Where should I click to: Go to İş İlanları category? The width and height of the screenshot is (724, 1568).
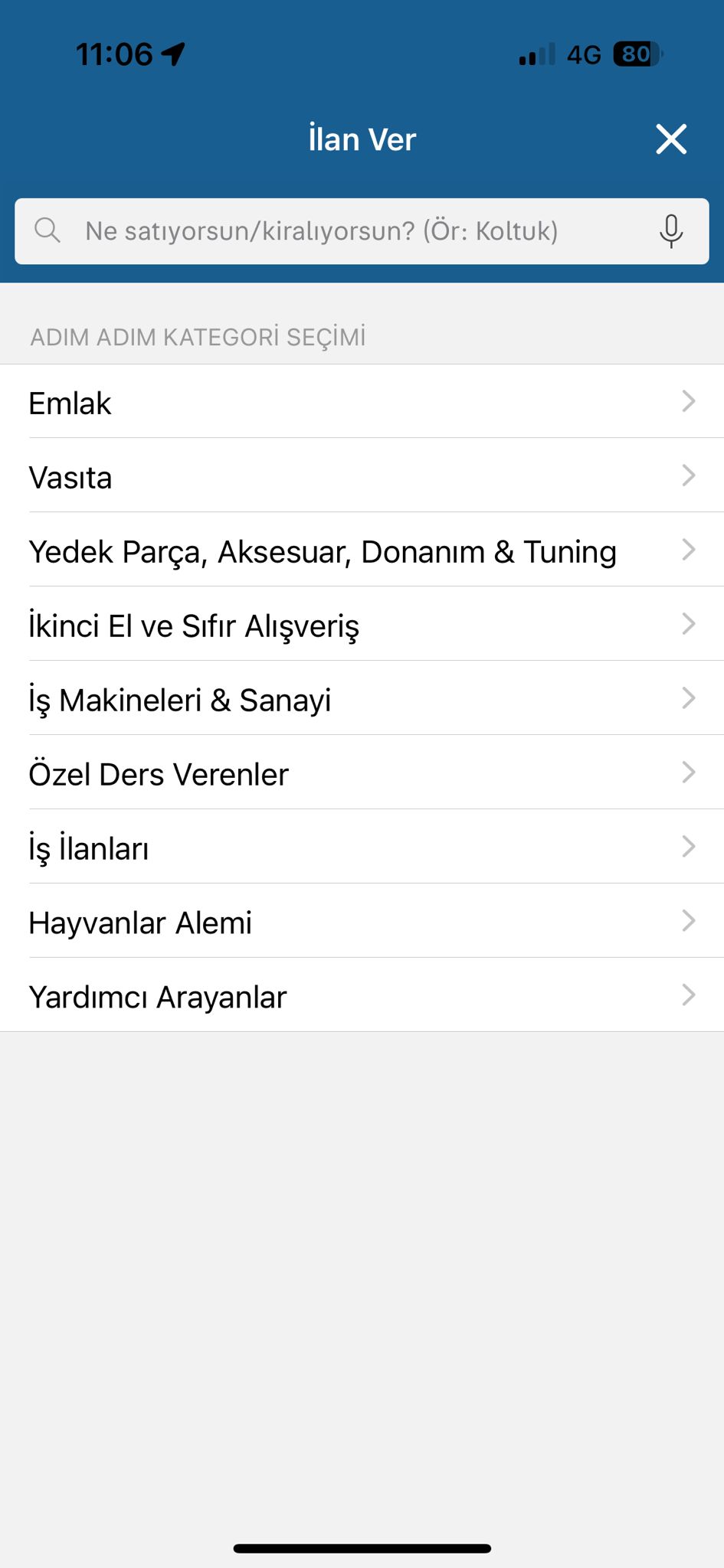coord(362,848)
